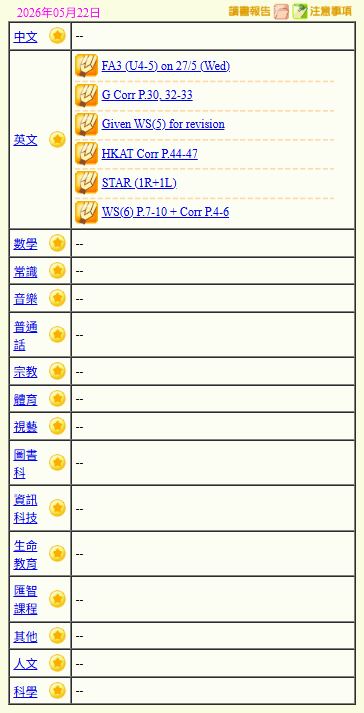Select the 普通話 subject link
This screenshot has width=364, height=713.
(25, 336)
